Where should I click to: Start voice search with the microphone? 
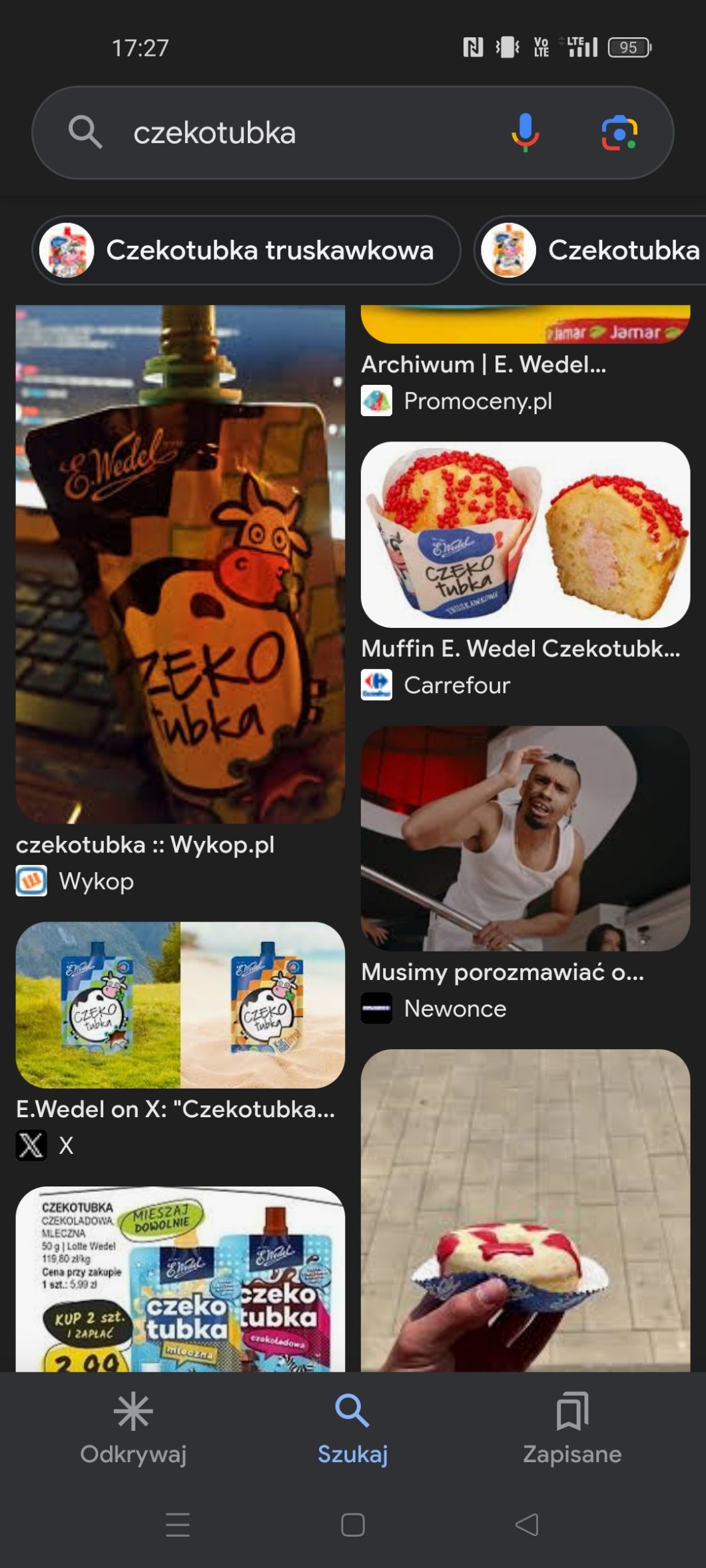pyautogui.click(x=525, y=132)
